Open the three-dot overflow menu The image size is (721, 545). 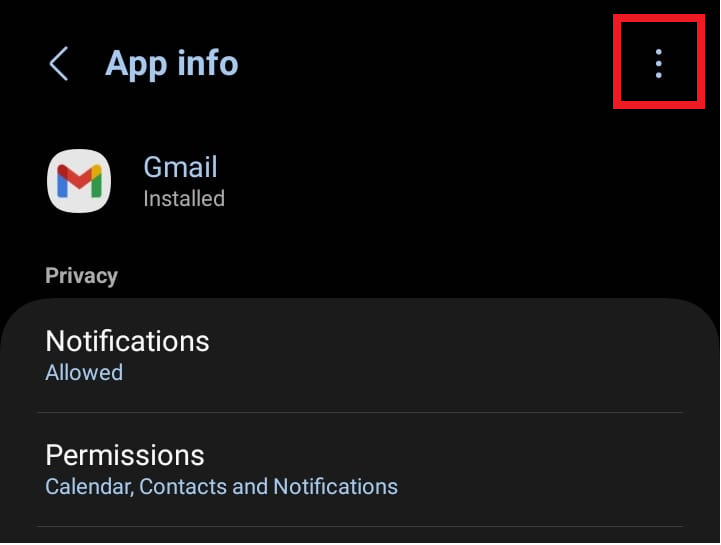click(657, 64)
